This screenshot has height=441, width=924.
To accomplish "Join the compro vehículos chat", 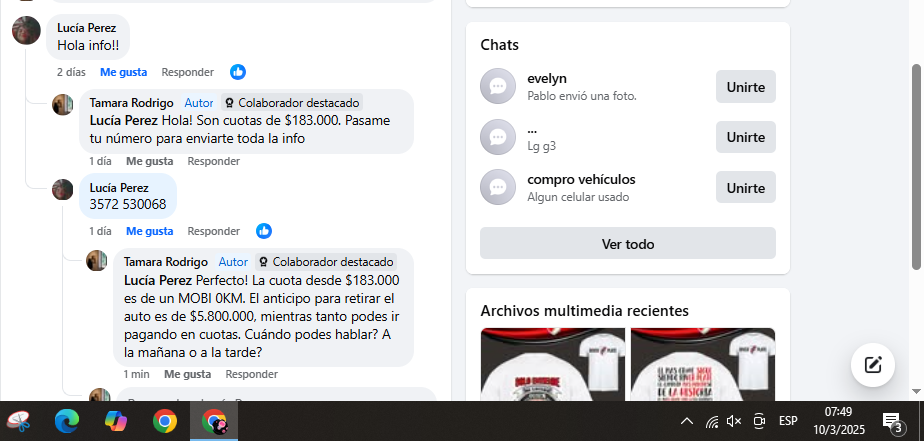I will click(745, 187).
